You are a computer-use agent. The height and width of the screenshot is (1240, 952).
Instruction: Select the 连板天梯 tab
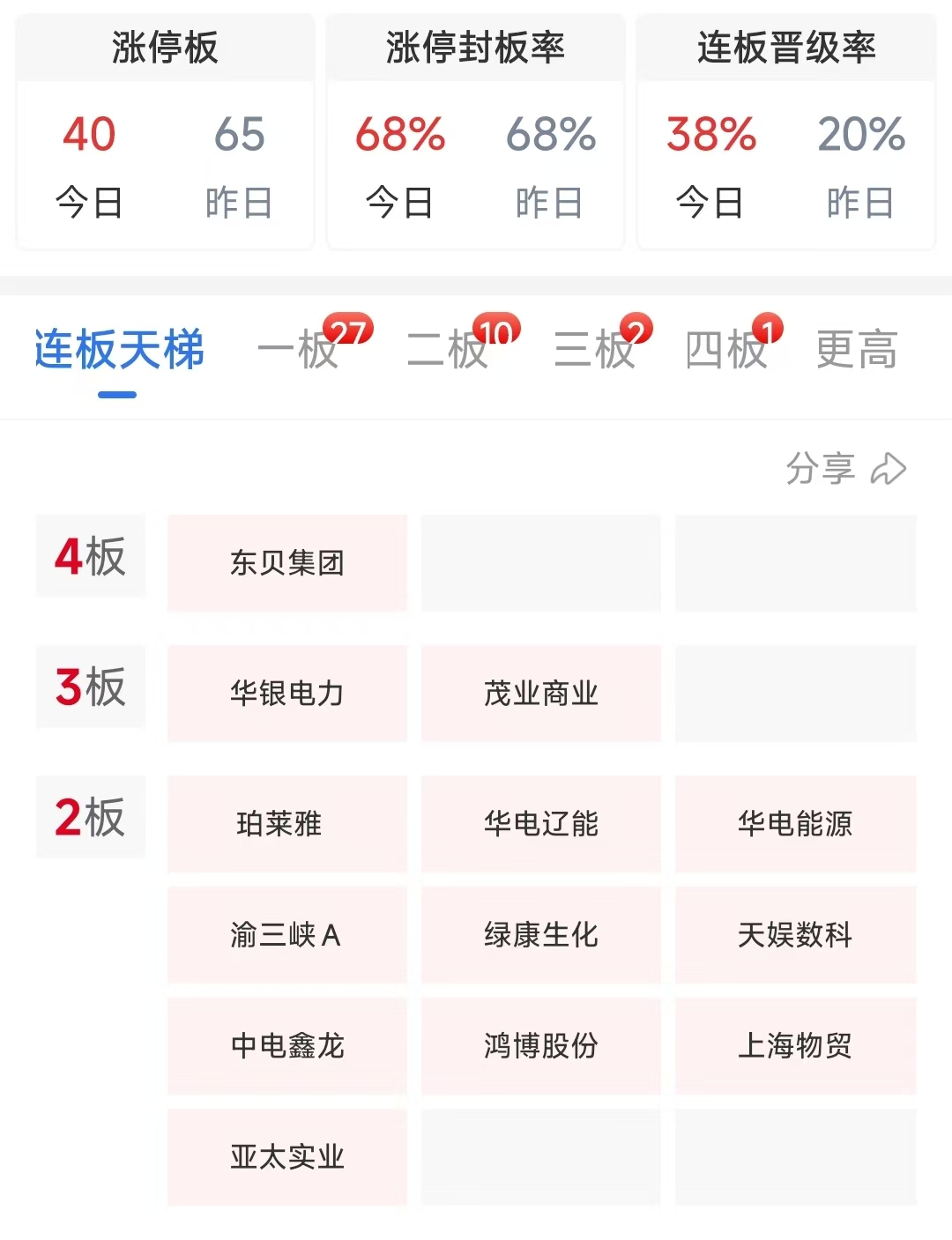coord(119,350)
